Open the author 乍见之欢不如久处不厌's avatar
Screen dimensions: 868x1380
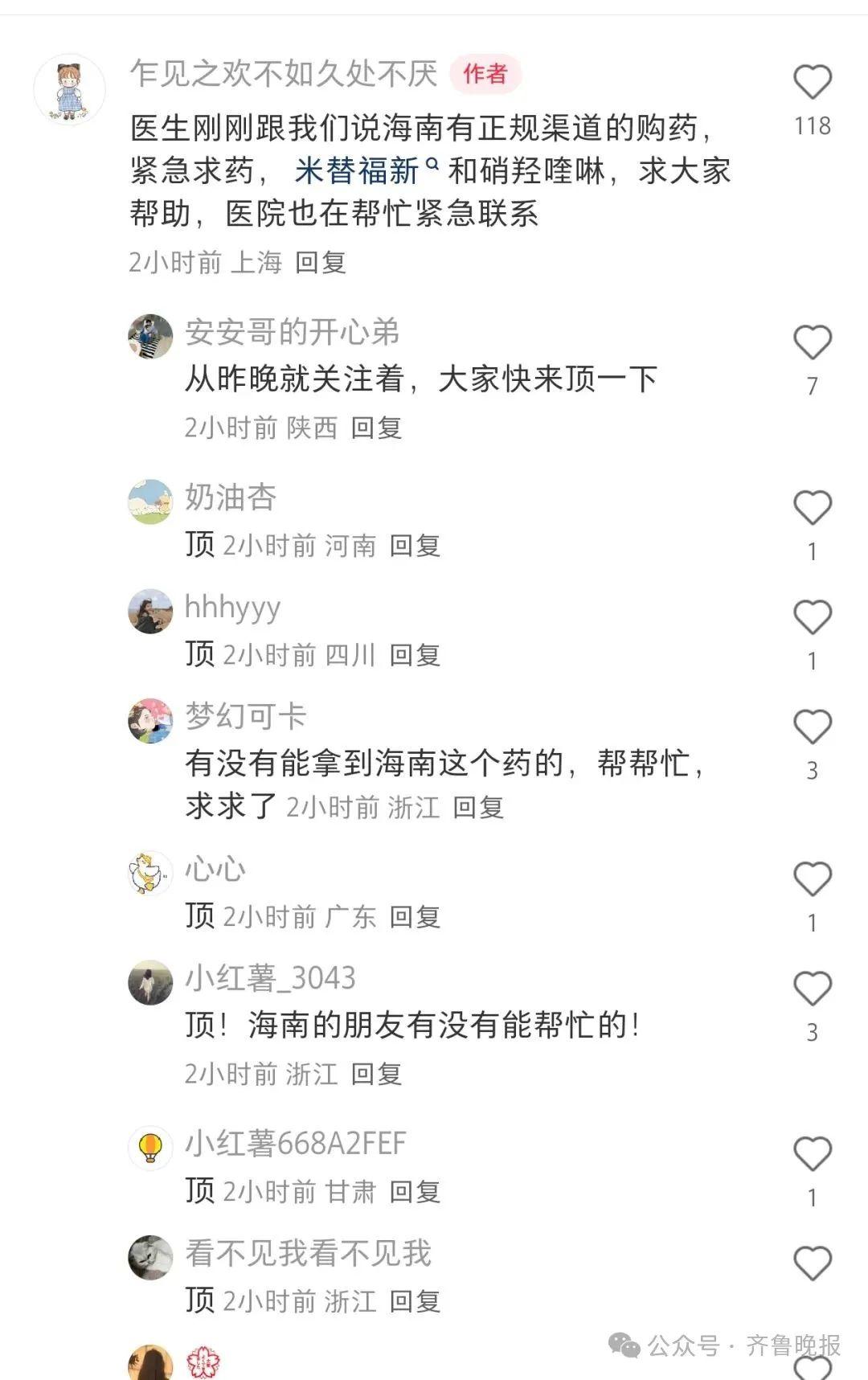click(x=70, y=90)
